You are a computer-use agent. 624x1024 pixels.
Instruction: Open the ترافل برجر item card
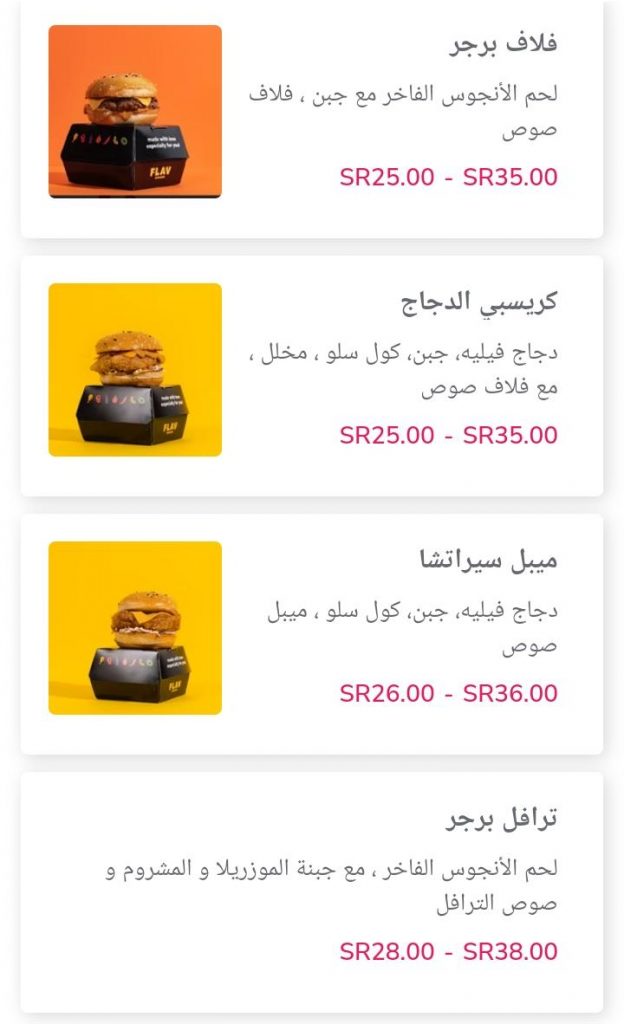point(311,892)
